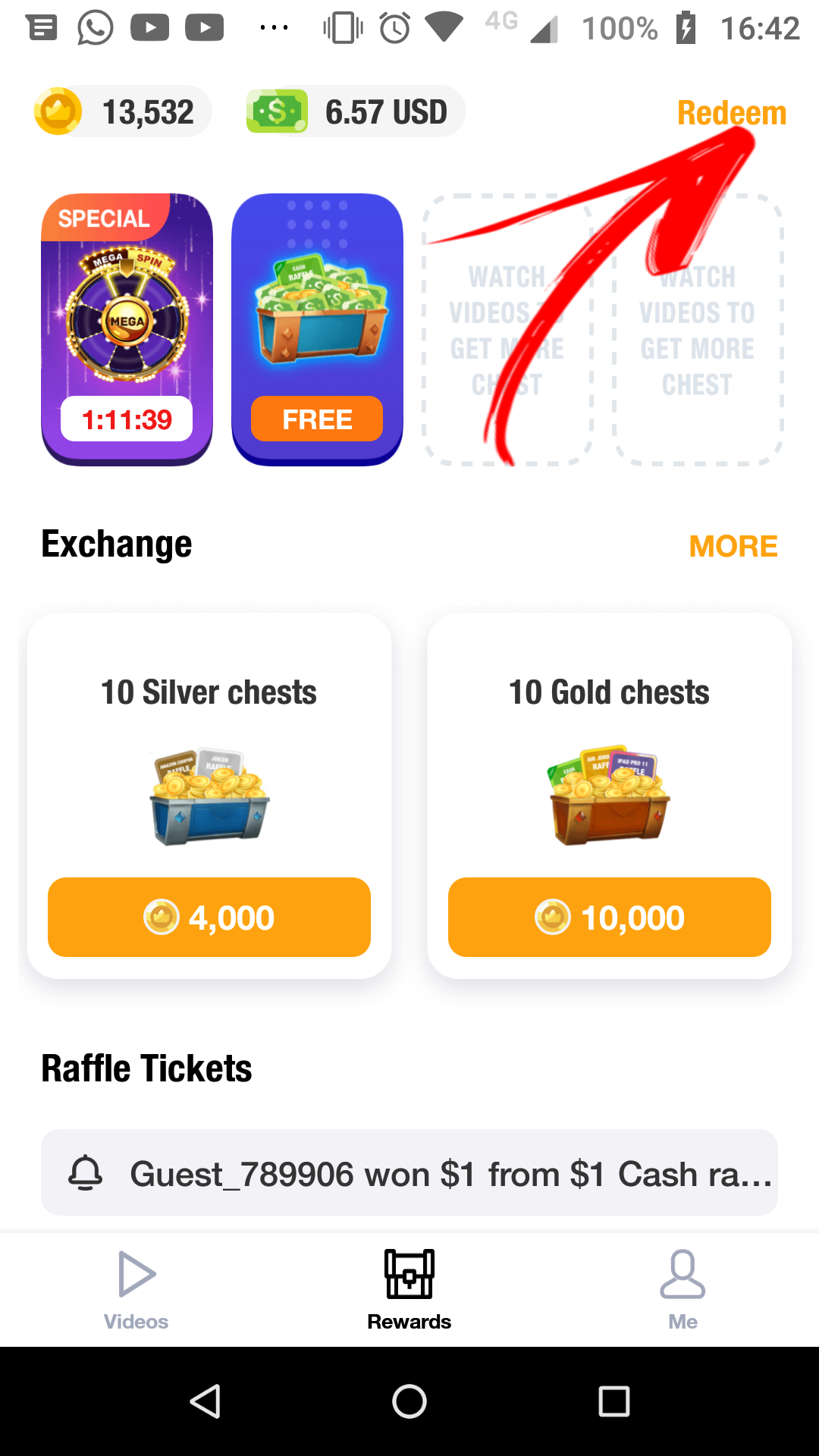Screen dimensions: 819x1456
Task: Open the Guest_789906 raffle winner notice
Action: 409,1173
